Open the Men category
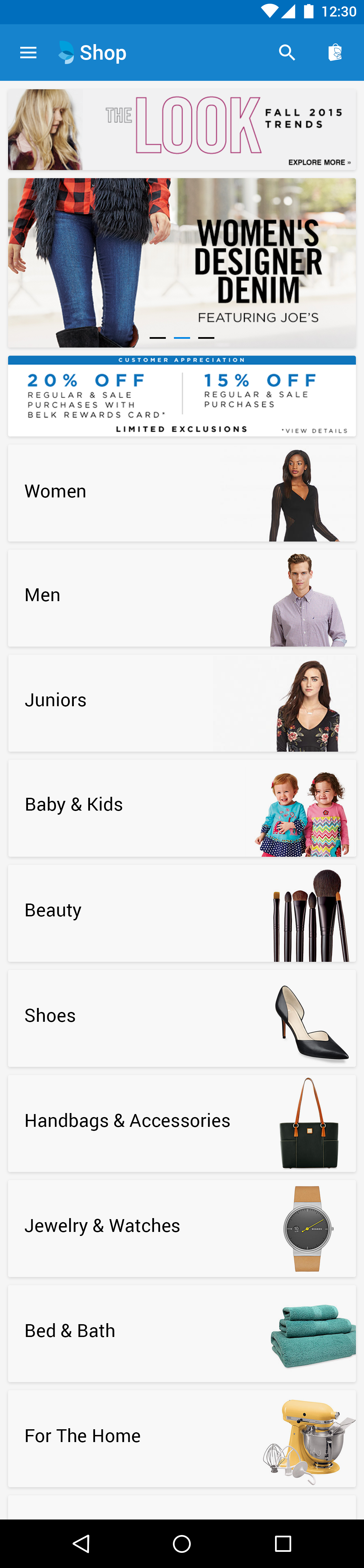The width and height of the screenshot is (364, 1568). coord(181,598)
